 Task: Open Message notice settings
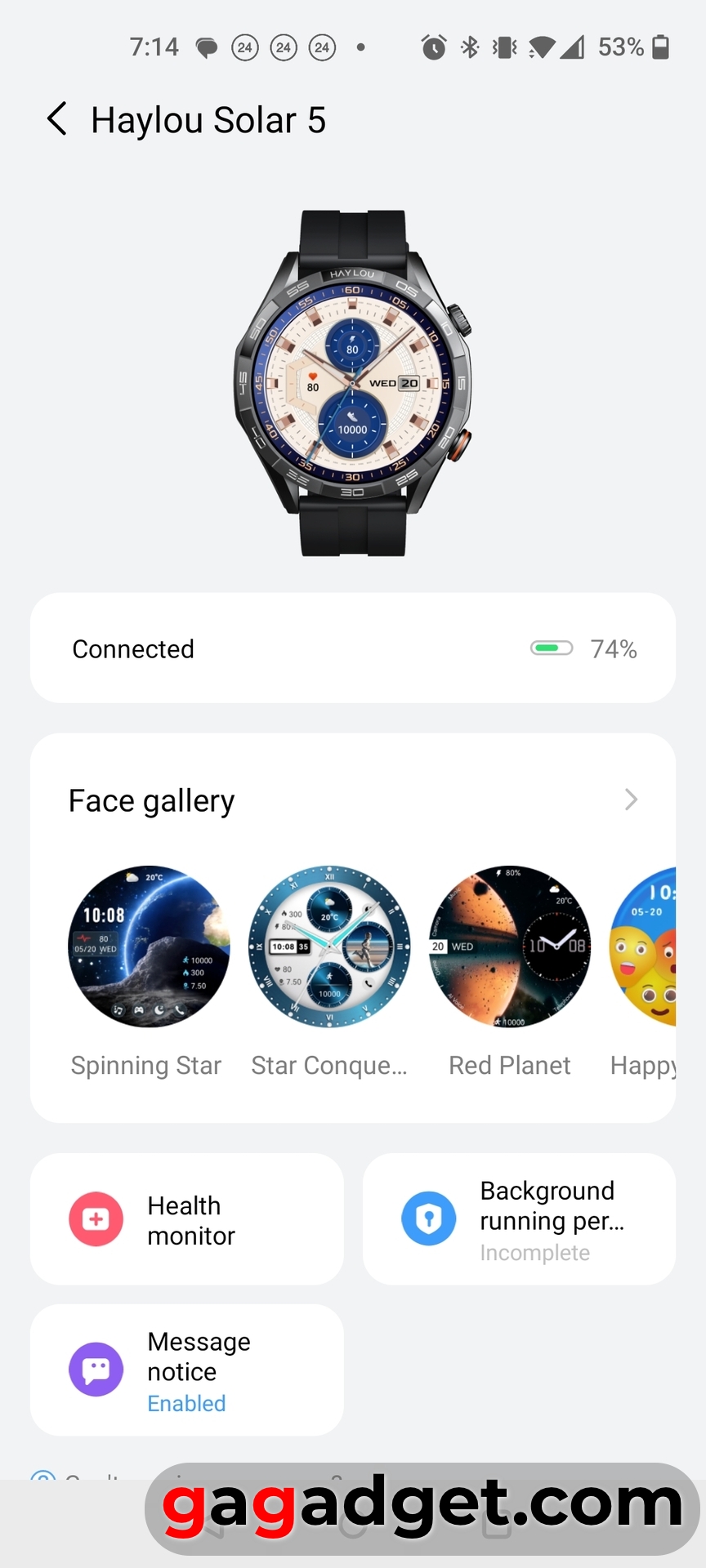tap(186, 1370)
